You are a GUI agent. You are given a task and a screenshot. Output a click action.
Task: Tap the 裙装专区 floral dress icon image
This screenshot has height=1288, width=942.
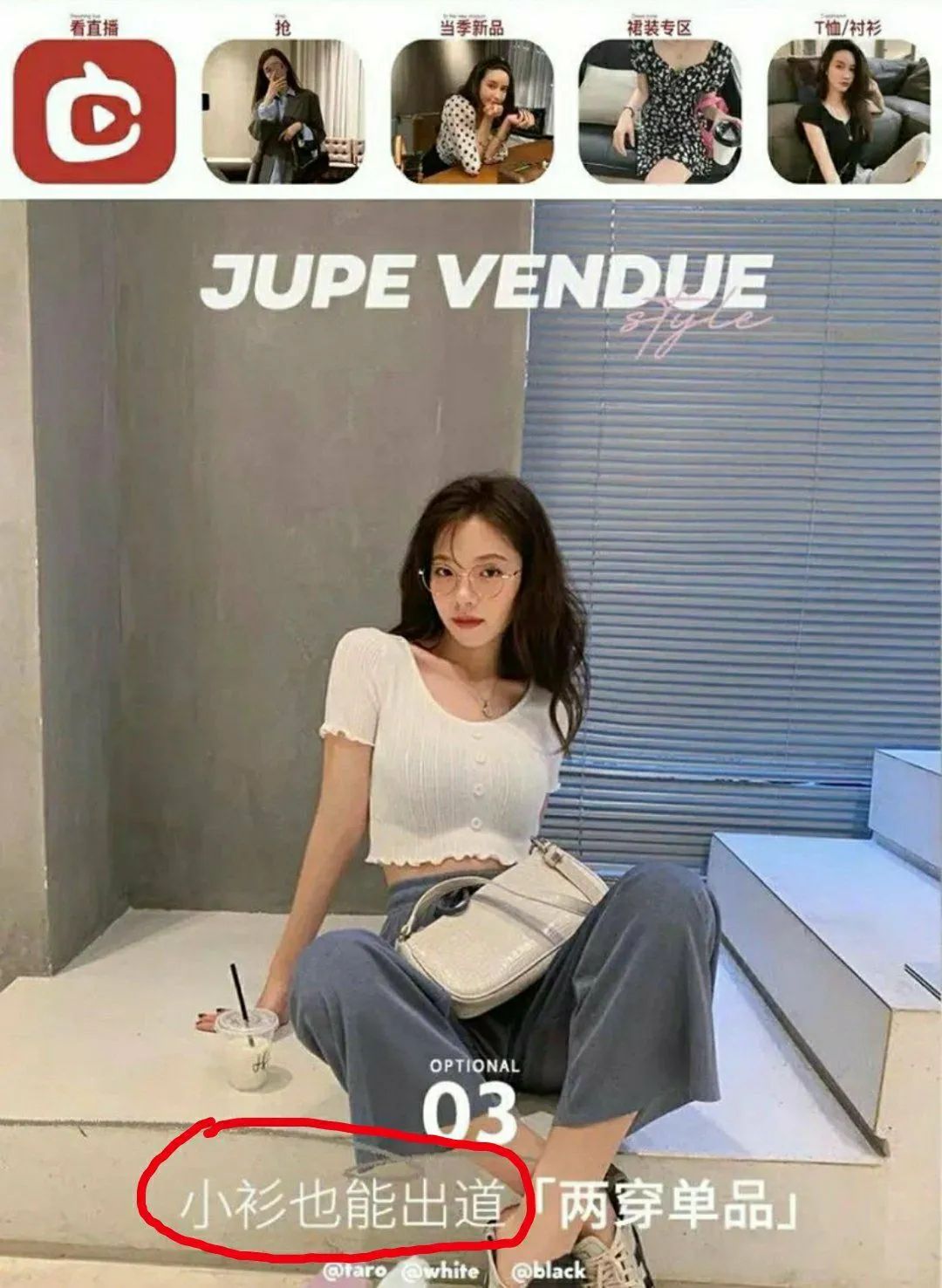pos(659,113)
